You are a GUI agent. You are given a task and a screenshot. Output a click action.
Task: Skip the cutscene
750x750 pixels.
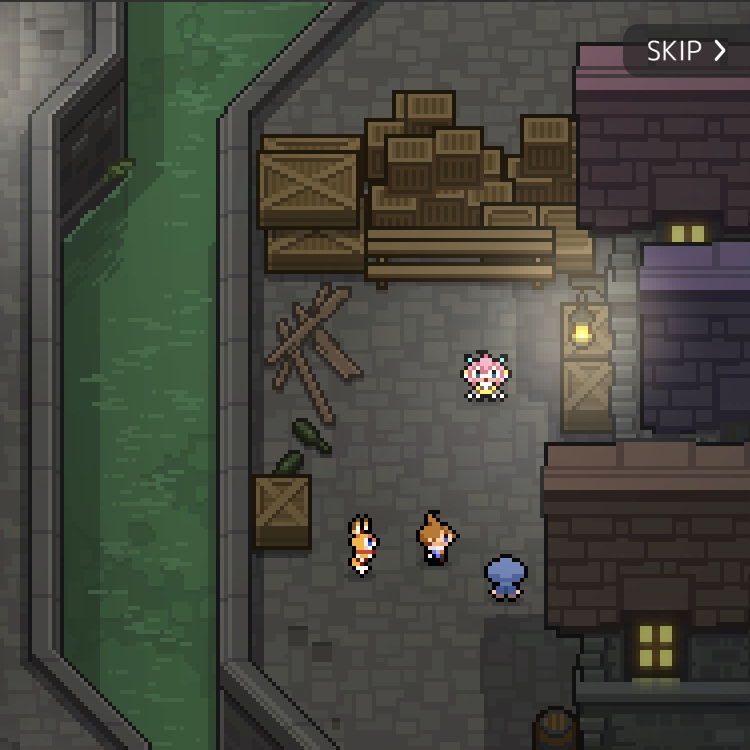(x=686, y=51)
